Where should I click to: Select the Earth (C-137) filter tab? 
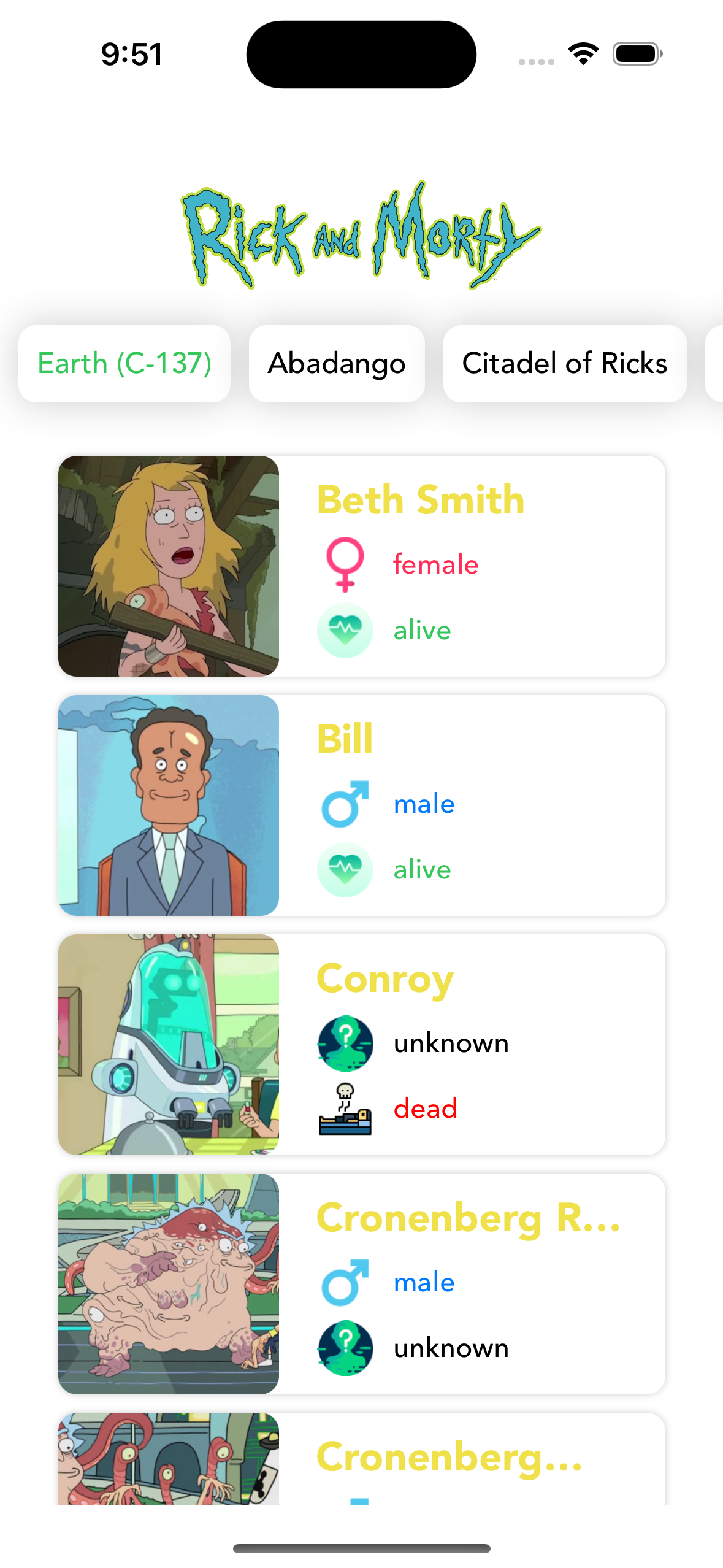[x=124, y=363]
